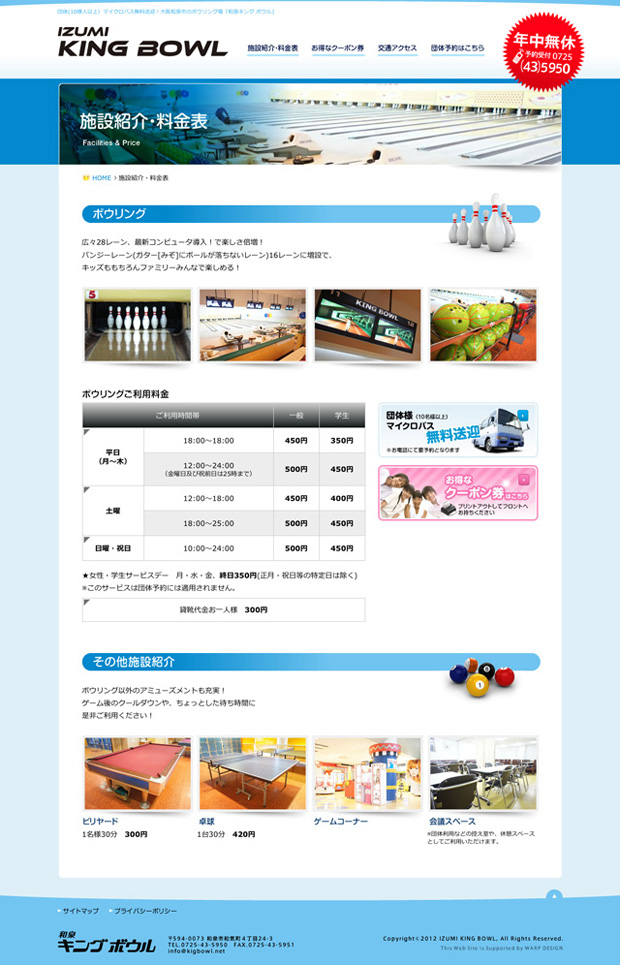
Task: Open the プライバシーポリシー footer link
Action: (145, 911)
